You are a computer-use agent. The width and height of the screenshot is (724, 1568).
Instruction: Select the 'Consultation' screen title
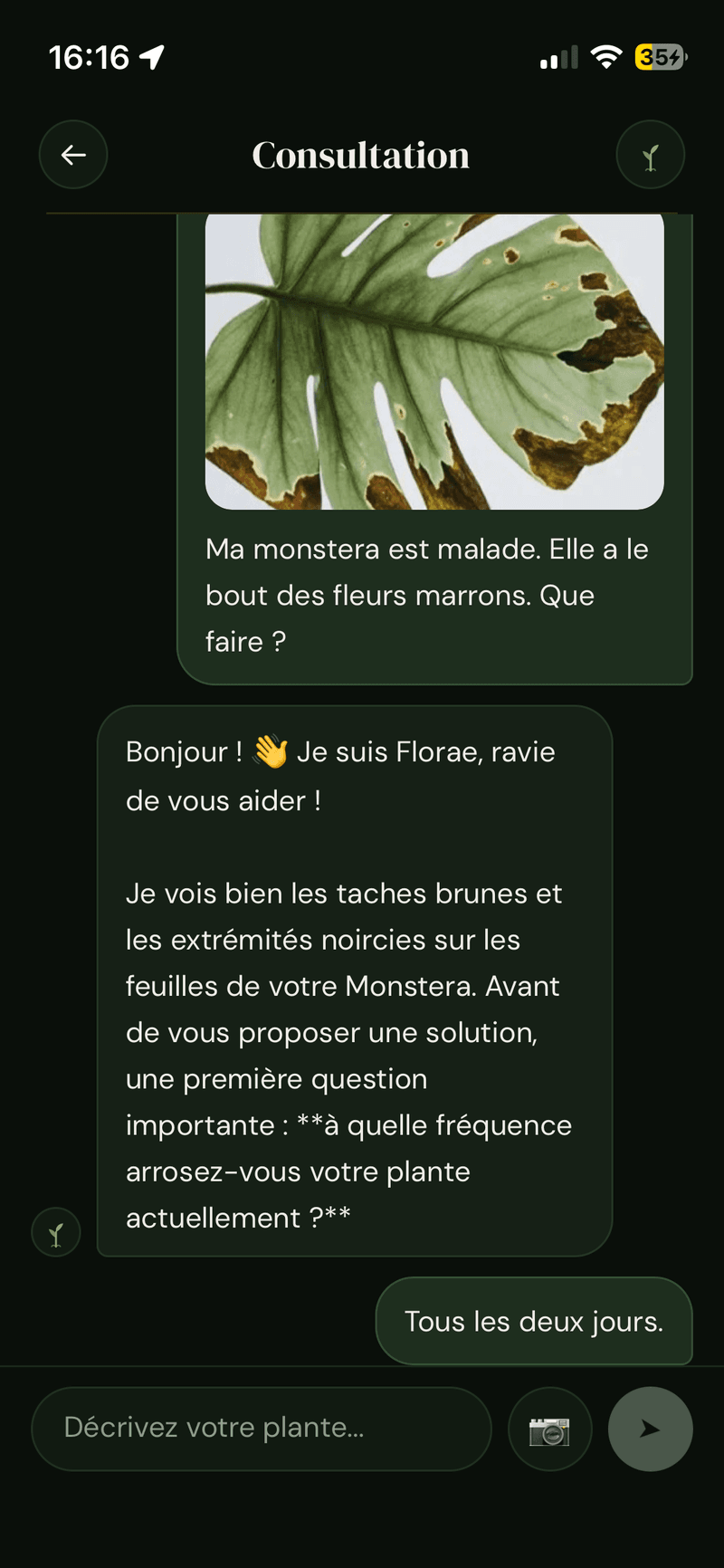coord(360,154)
